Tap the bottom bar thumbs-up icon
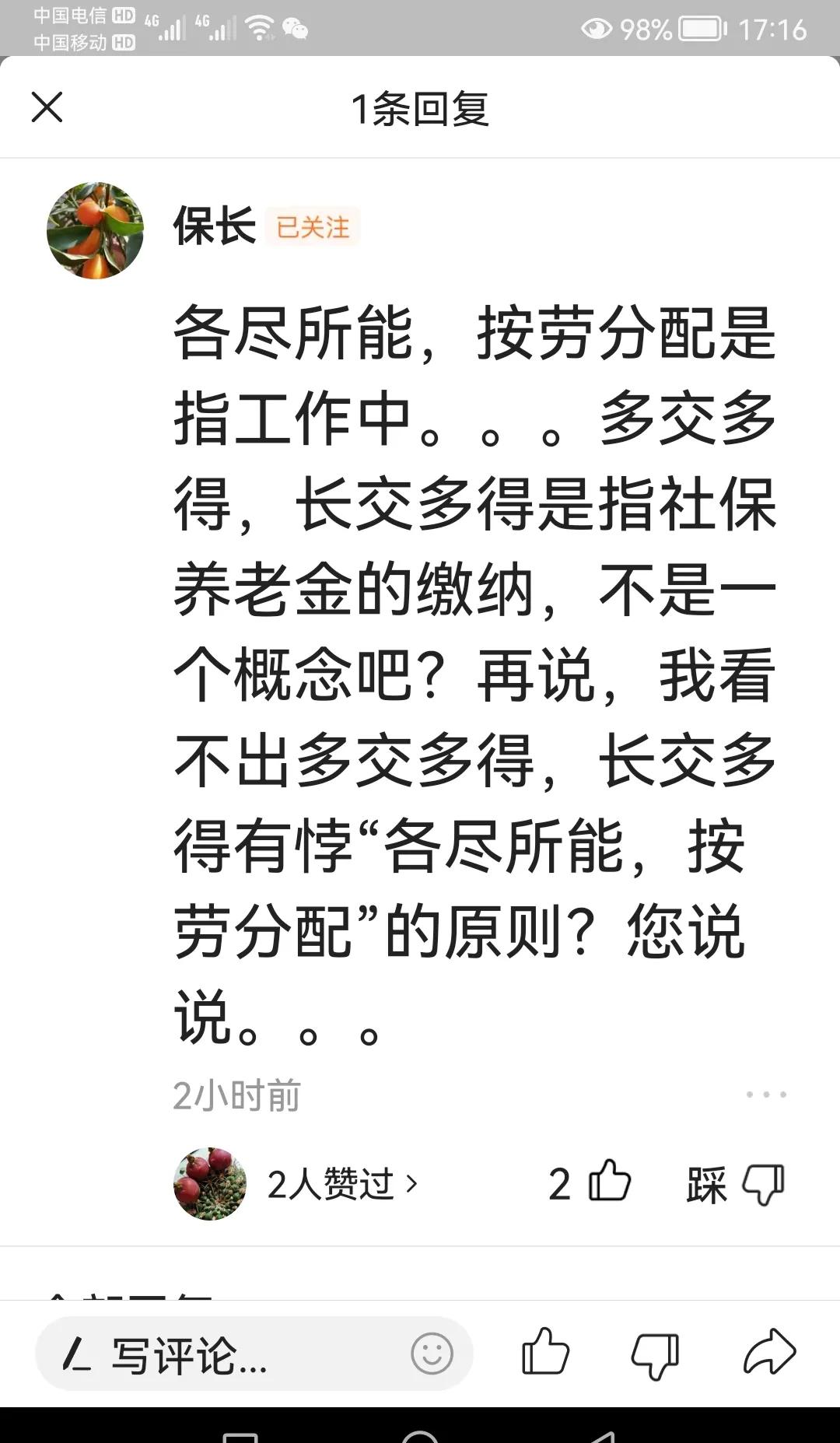The image size is (840, 1443). coord(545,1352)
